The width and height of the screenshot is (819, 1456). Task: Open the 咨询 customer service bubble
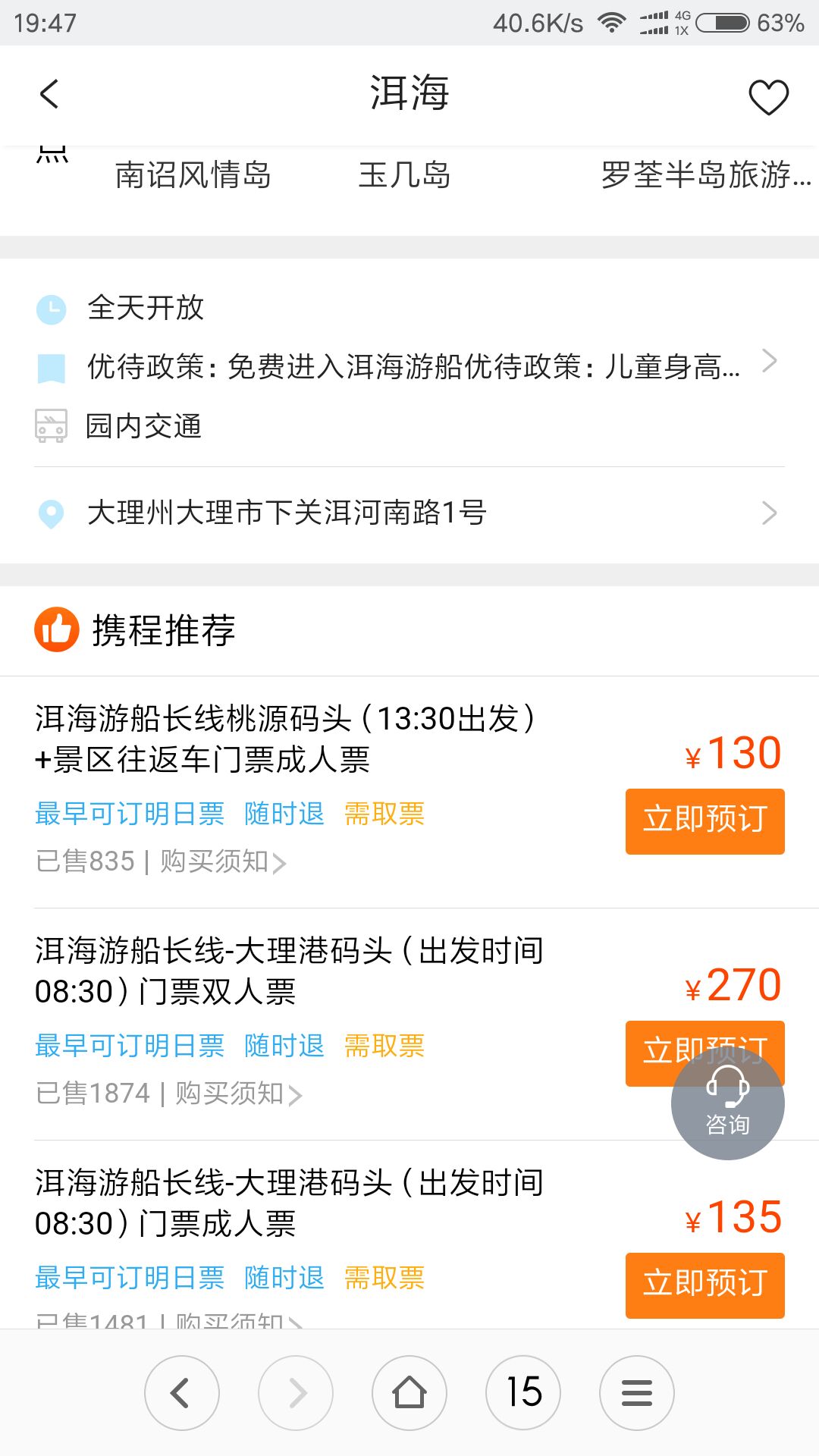pos(727,1104)
